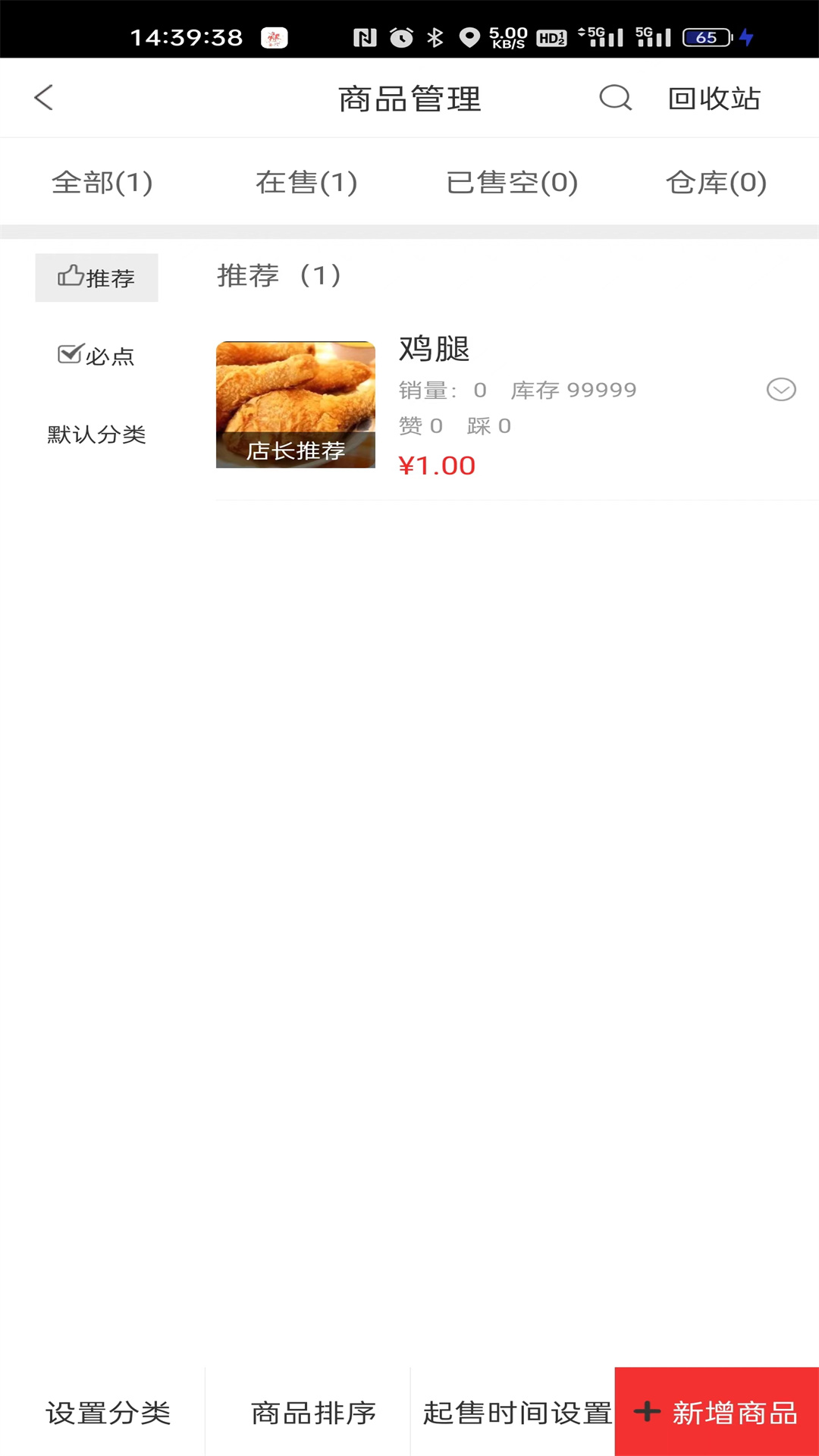Open 起售时间设置
This screenshot has width=819, height=1456.
tap(517, 1413)
